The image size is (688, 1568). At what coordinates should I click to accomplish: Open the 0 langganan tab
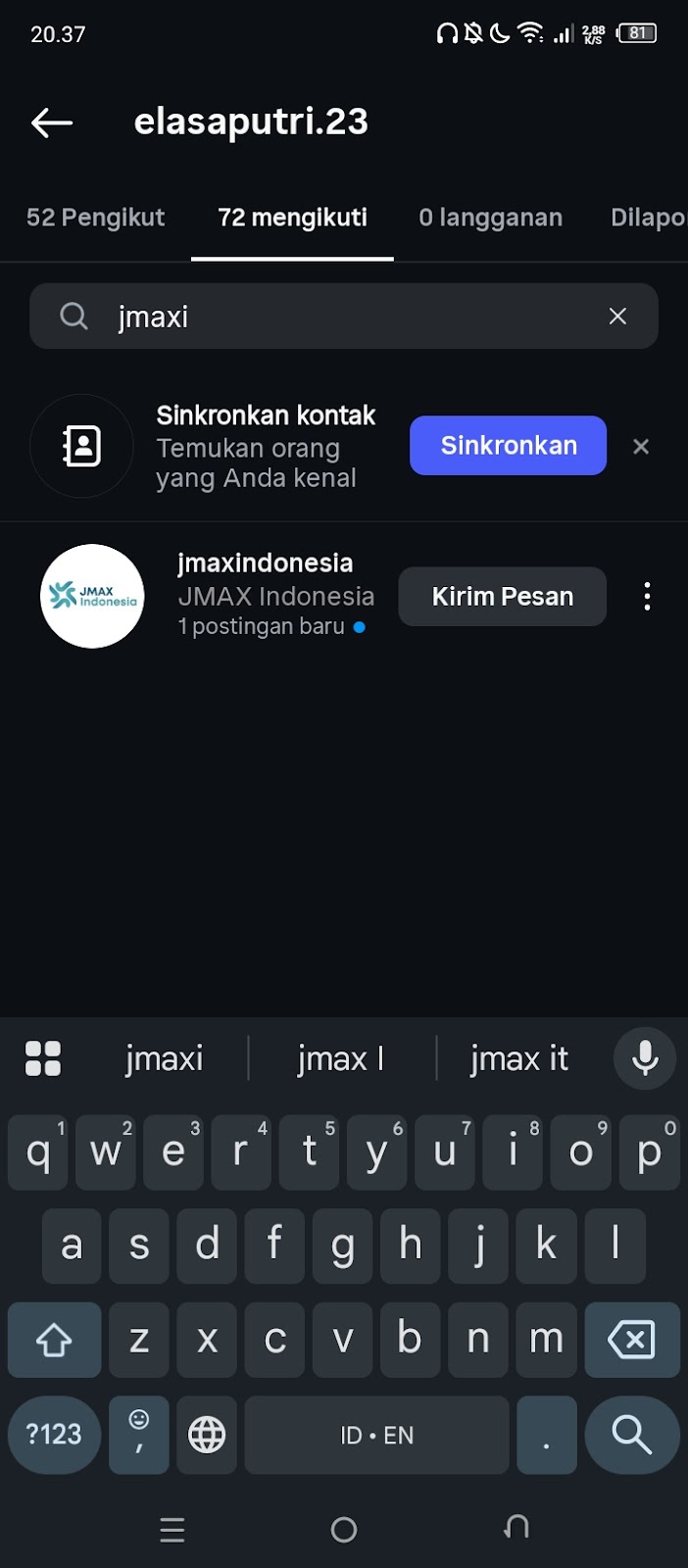click(x=490, y=218)
